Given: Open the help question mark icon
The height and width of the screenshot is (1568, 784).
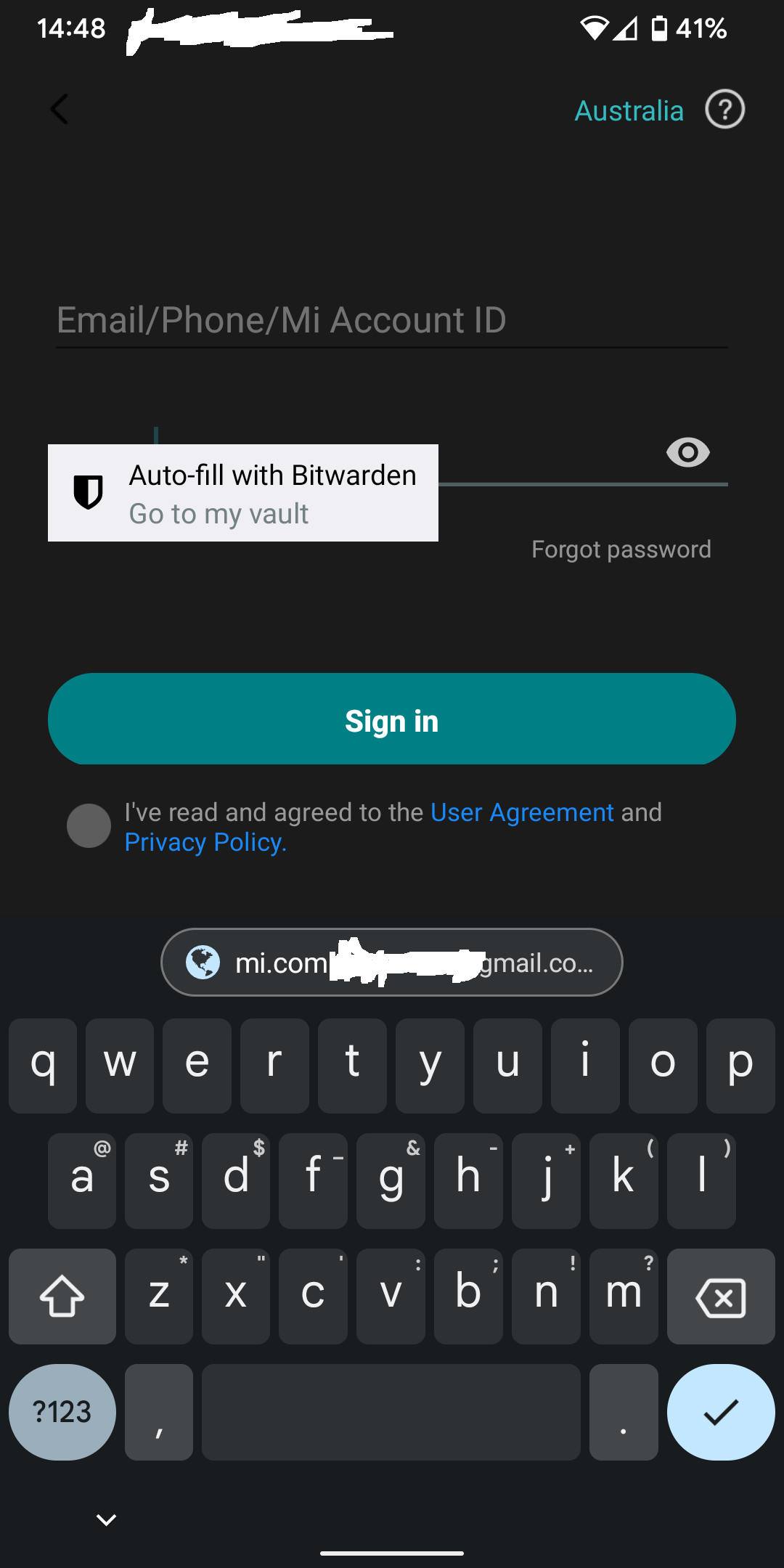Looking at the screenshot, I should [724, 110].
